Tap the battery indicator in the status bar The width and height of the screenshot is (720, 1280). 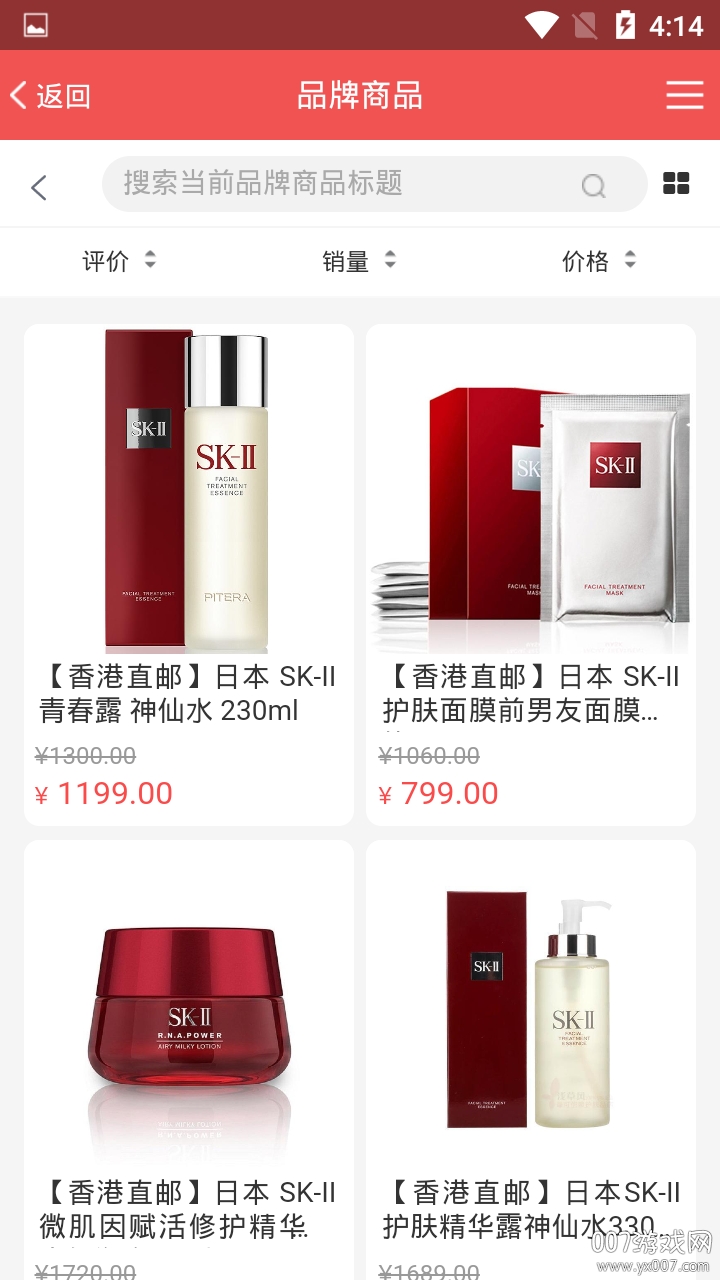[x=627, y=24]
